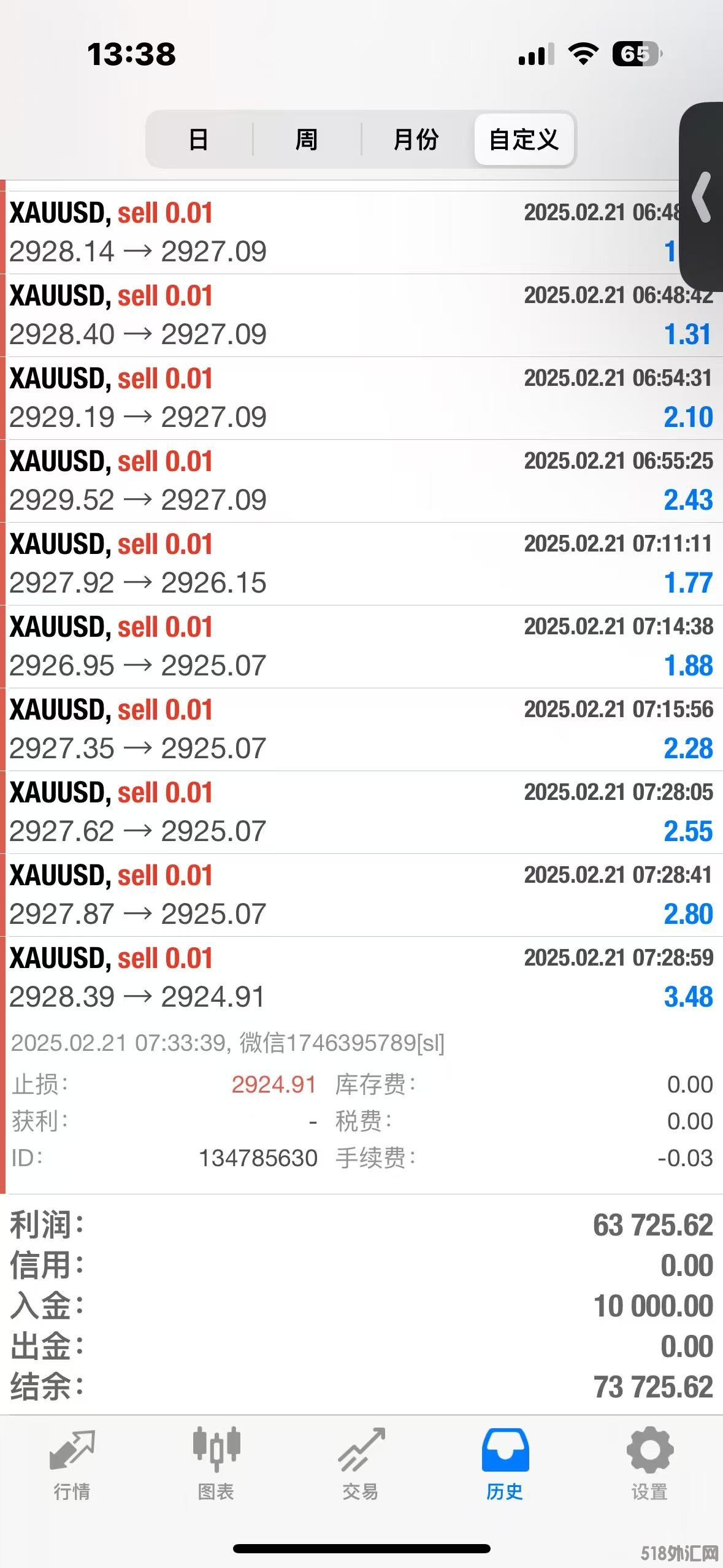Image resolution: width=723 pixels, height=1568 pixels.
Task: Switch to the 交易 trade tab
Action: [x=361, y=1464]
